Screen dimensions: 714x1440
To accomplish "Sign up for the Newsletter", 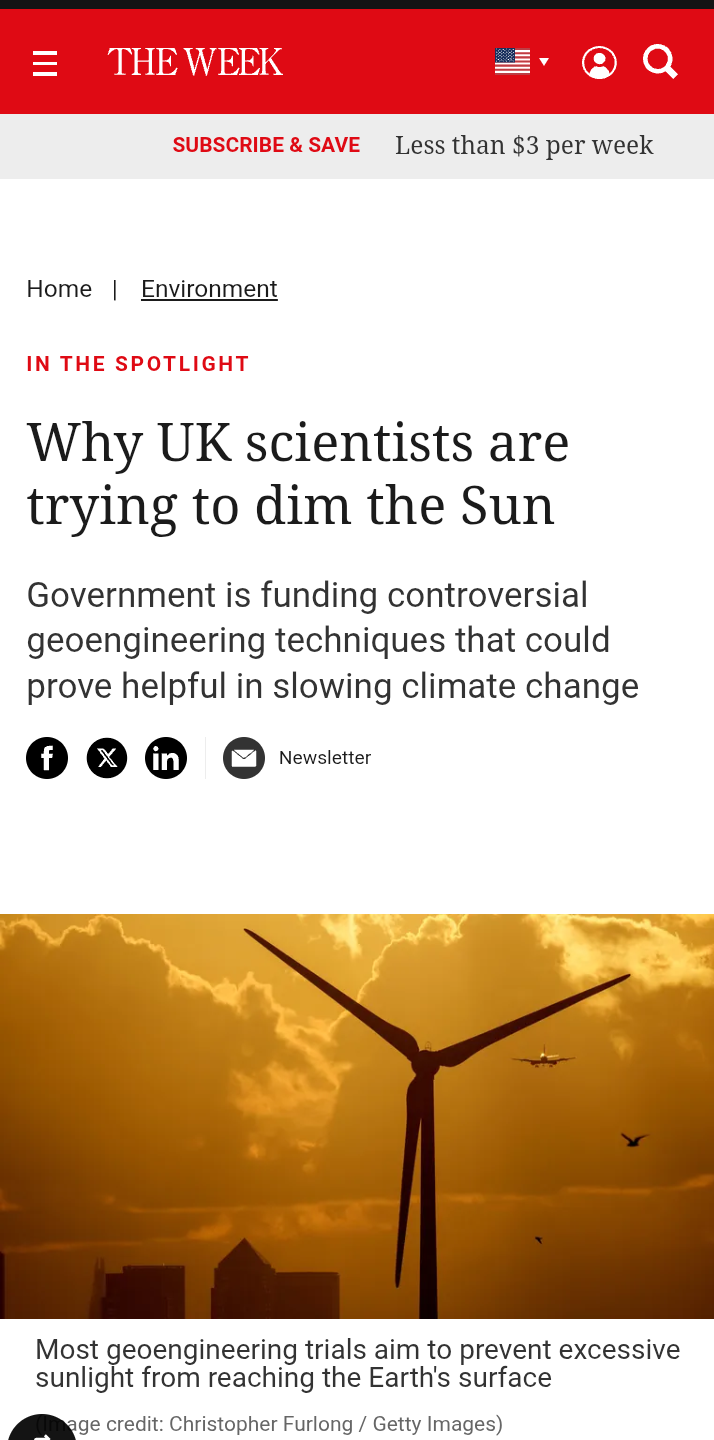I will pyautogui.click(x=297, y=758).
